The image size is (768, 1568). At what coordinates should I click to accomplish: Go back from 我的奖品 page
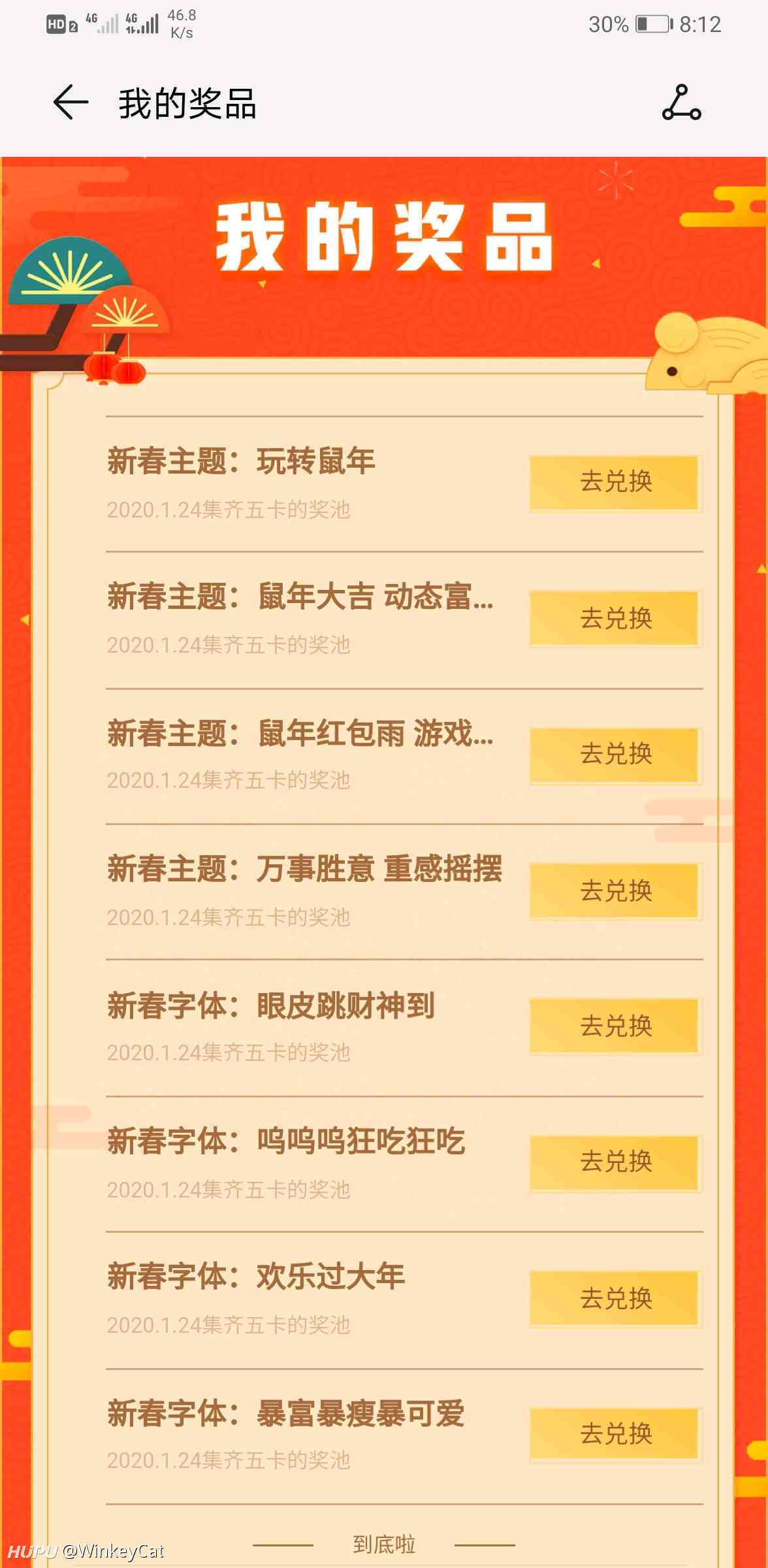(71, 103)
